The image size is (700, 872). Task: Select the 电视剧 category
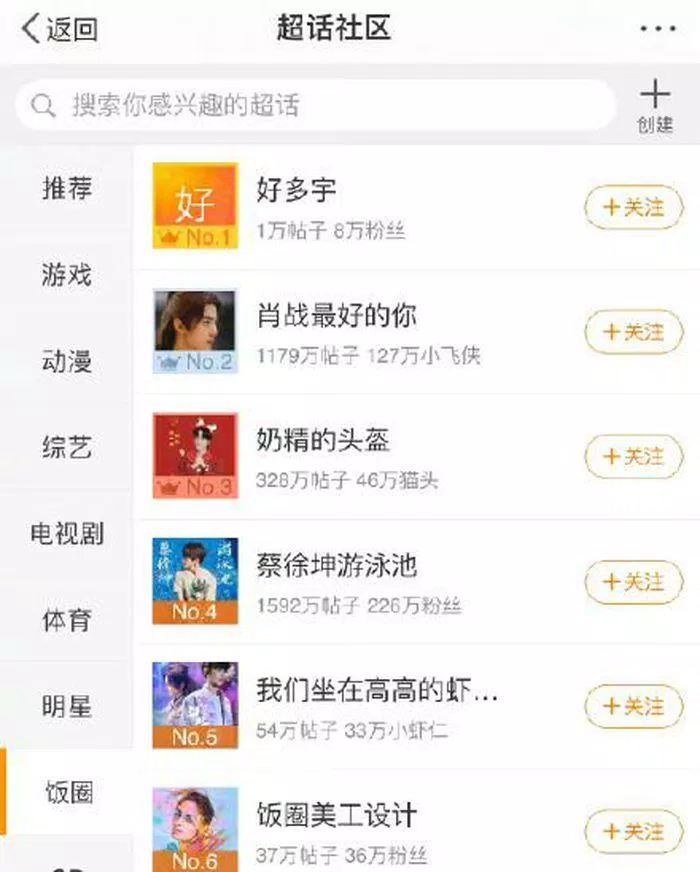(x=67, y=533)
